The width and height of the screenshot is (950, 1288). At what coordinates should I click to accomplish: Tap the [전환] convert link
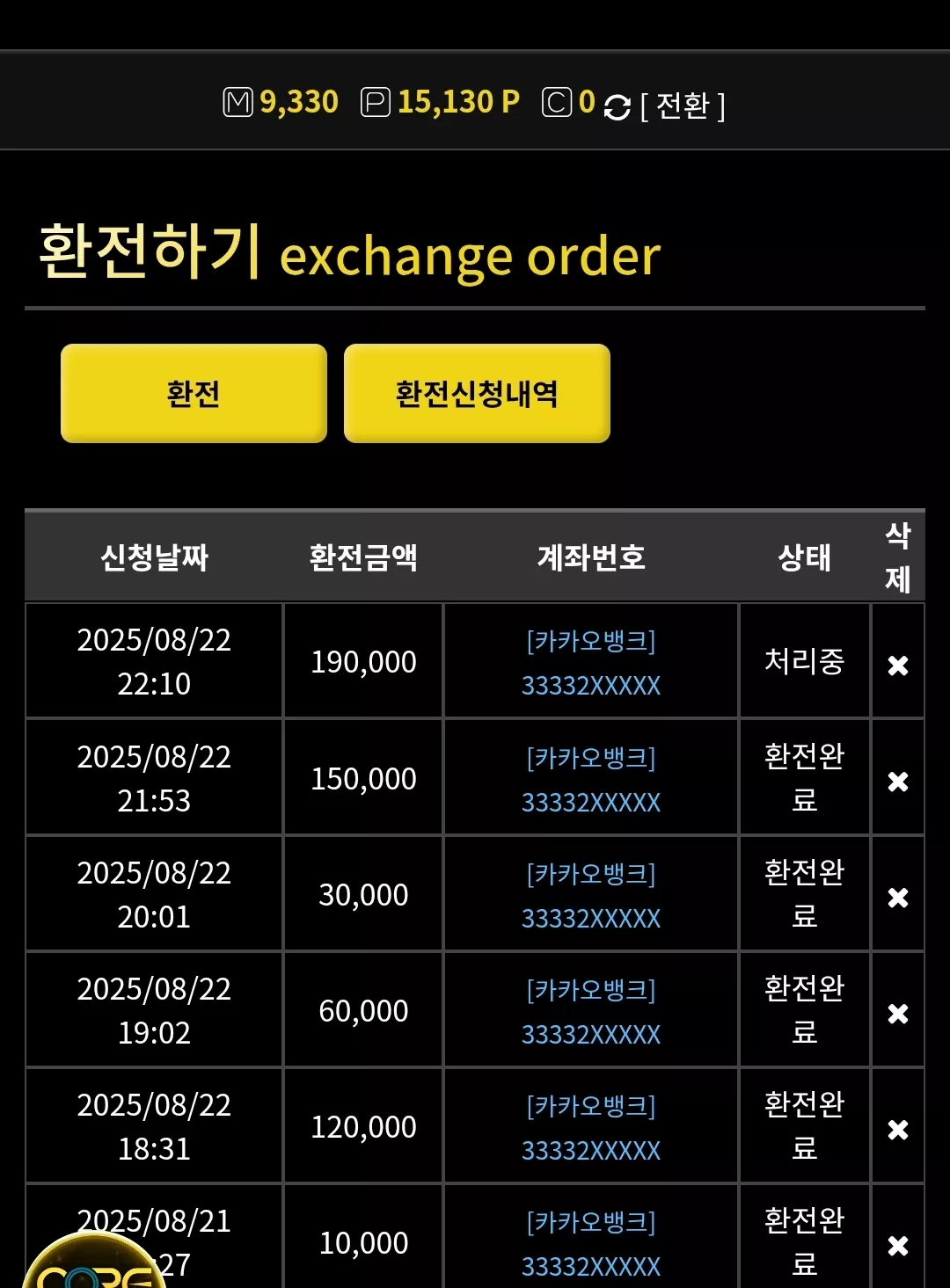[x=683, y=106]
